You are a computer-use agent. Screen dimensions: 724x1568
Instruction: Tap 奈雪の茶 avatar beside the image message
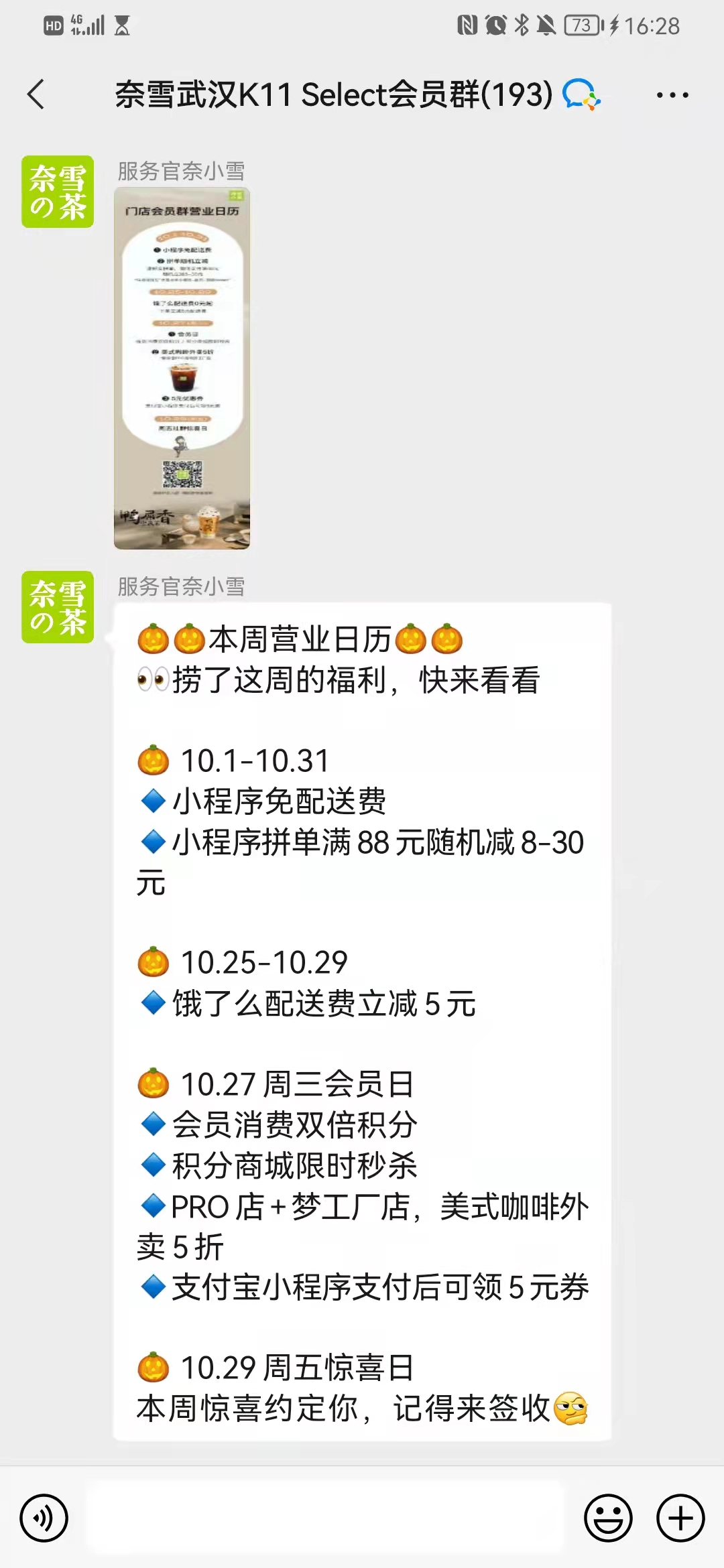58,192
